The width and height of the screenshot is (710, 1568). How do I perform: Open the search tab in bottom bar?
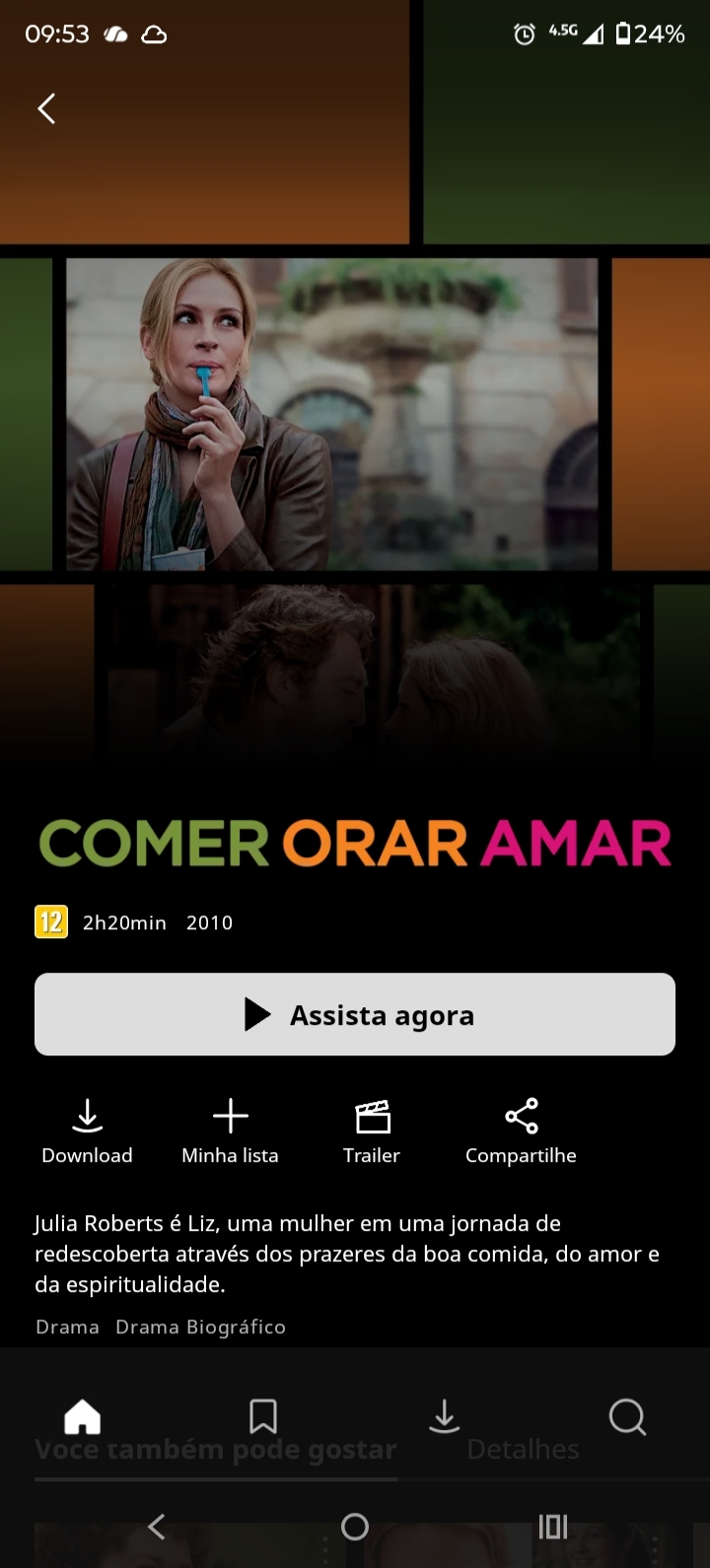coord(627,1417)
